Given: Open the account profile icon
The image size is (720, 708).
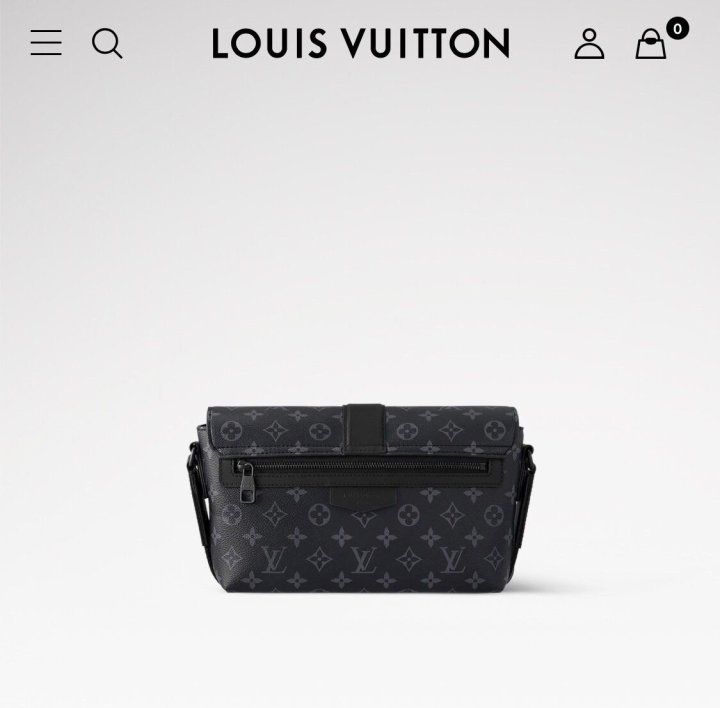Looking at the screenshot, I should click(589, 43).
